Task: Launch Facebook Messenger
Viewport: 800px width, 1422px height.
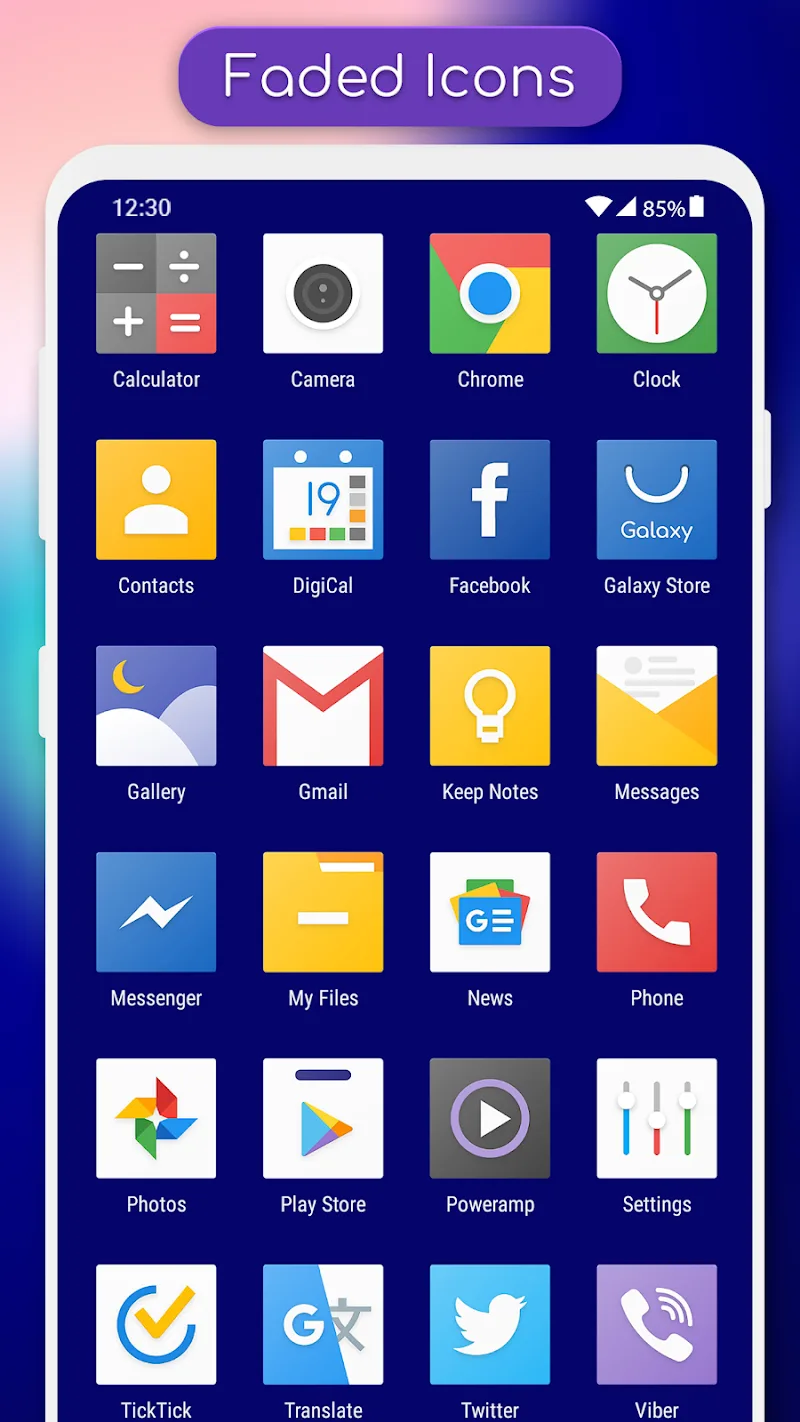Action: click(x=156, y=911)
